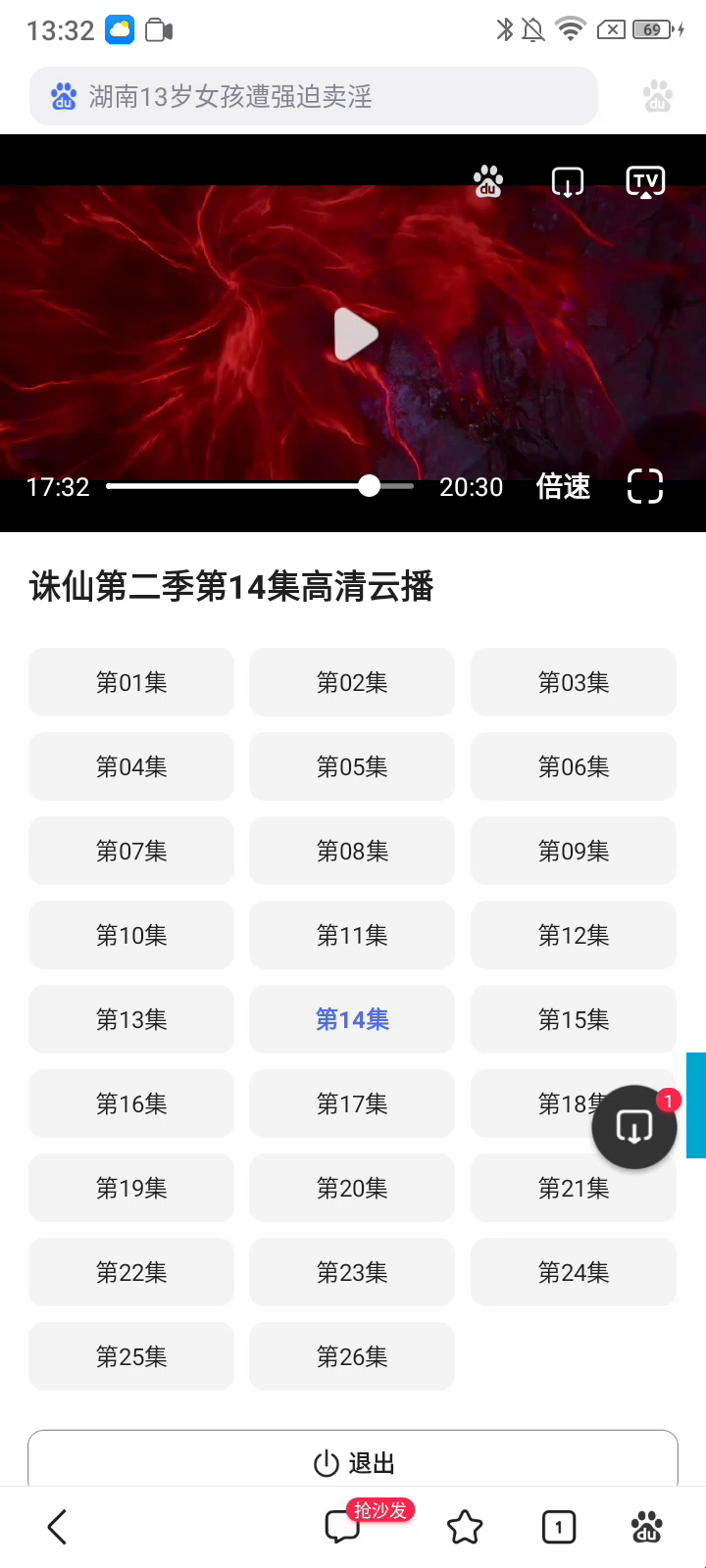Select episode 第20集

click(x=352, y=1188)
